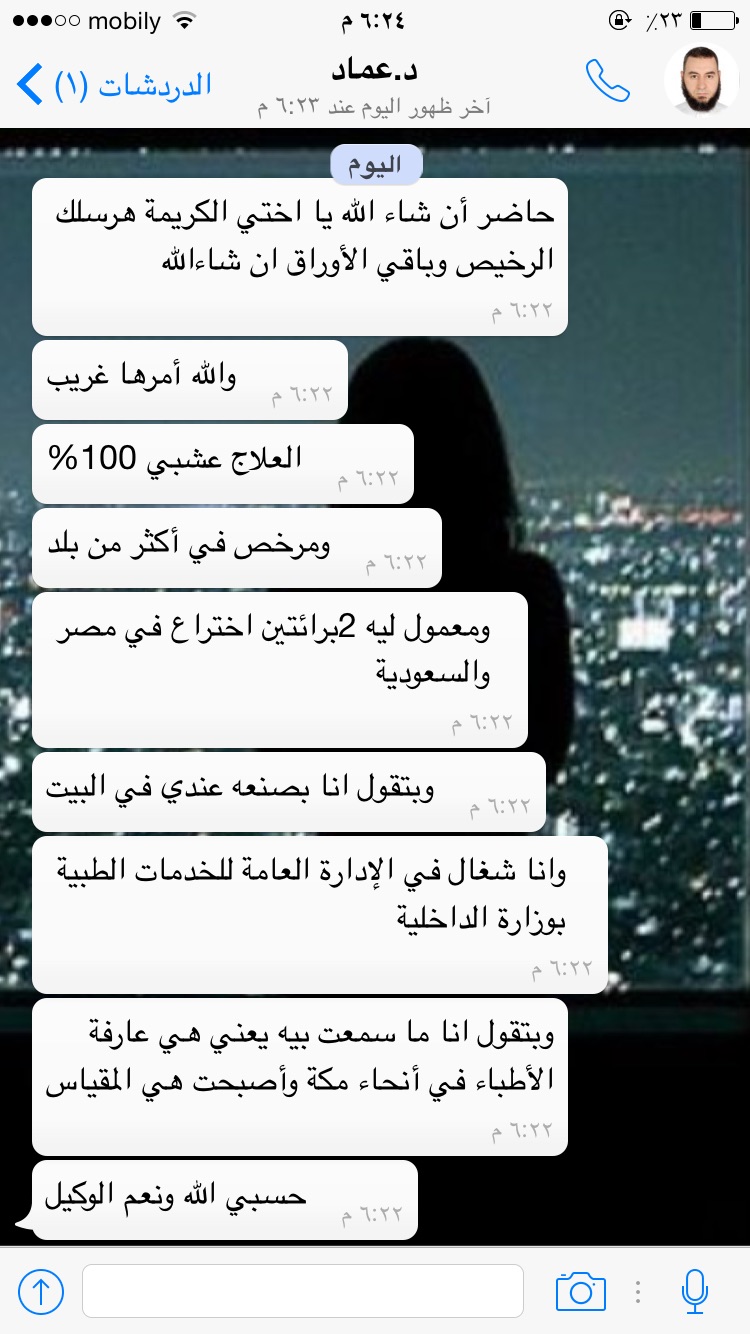Open the camera to send a photo

[581, 1291]
